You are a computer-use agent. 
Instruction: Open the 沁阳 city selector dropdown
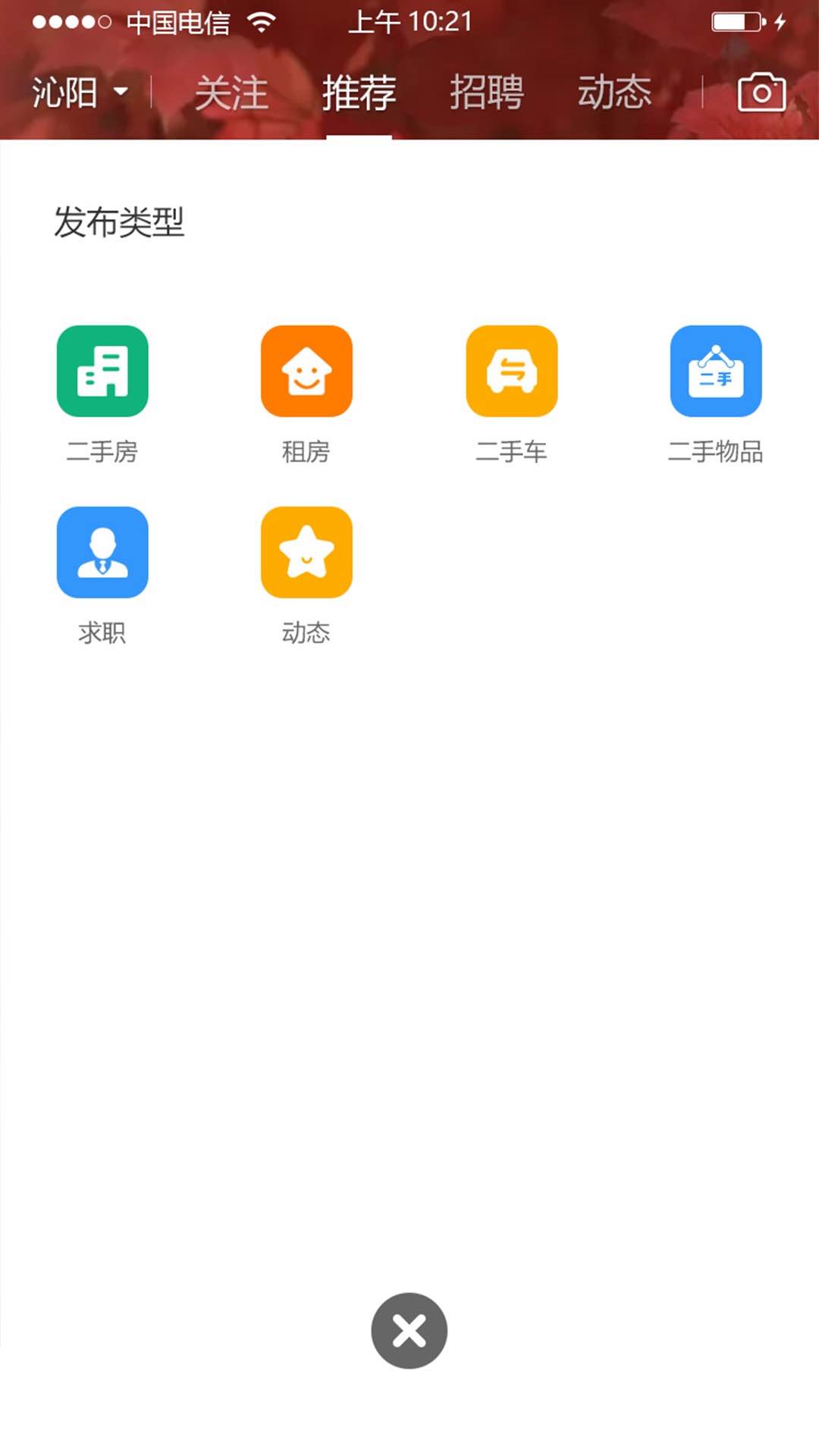68,91
